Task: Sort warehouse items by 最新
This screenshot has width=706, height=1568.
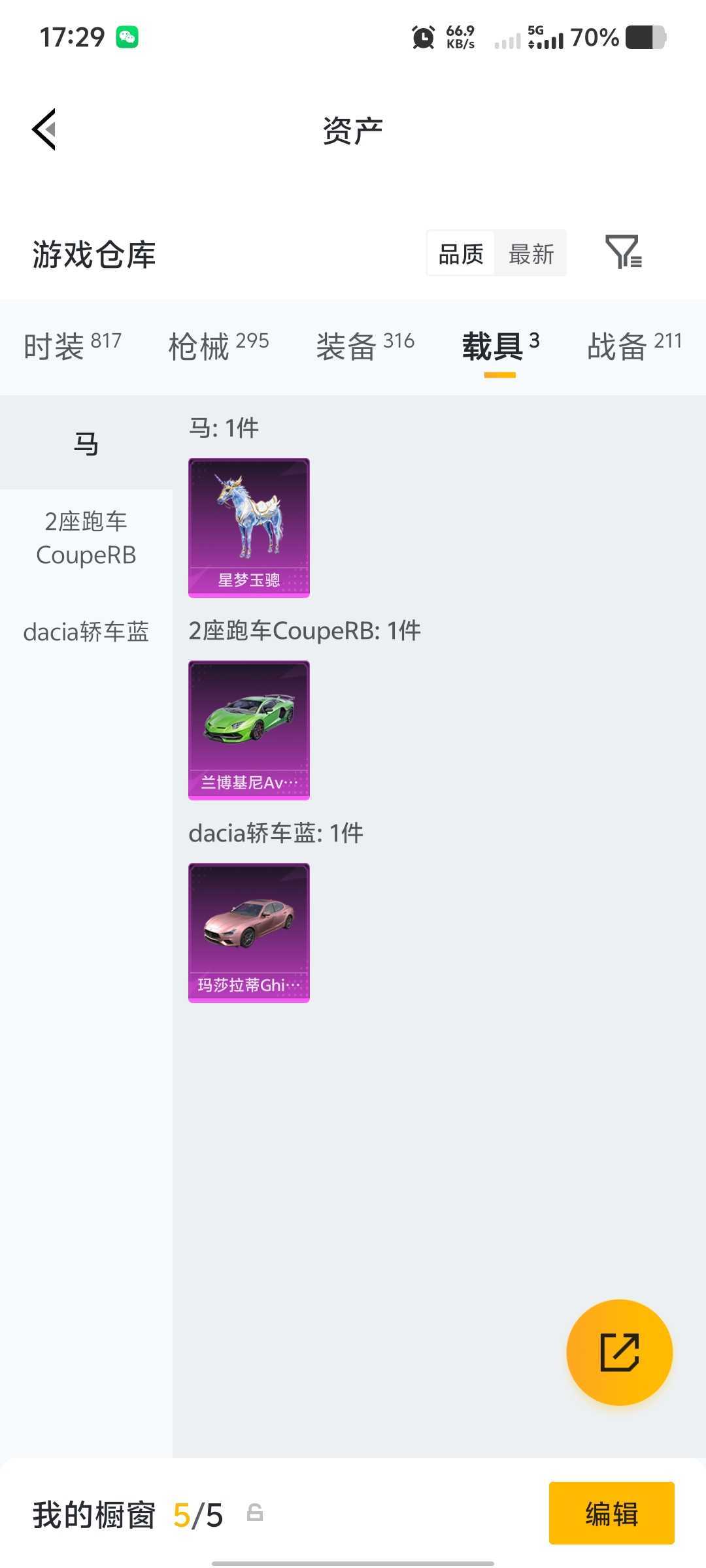Action: pyautogui.click(x=531, y=253)
